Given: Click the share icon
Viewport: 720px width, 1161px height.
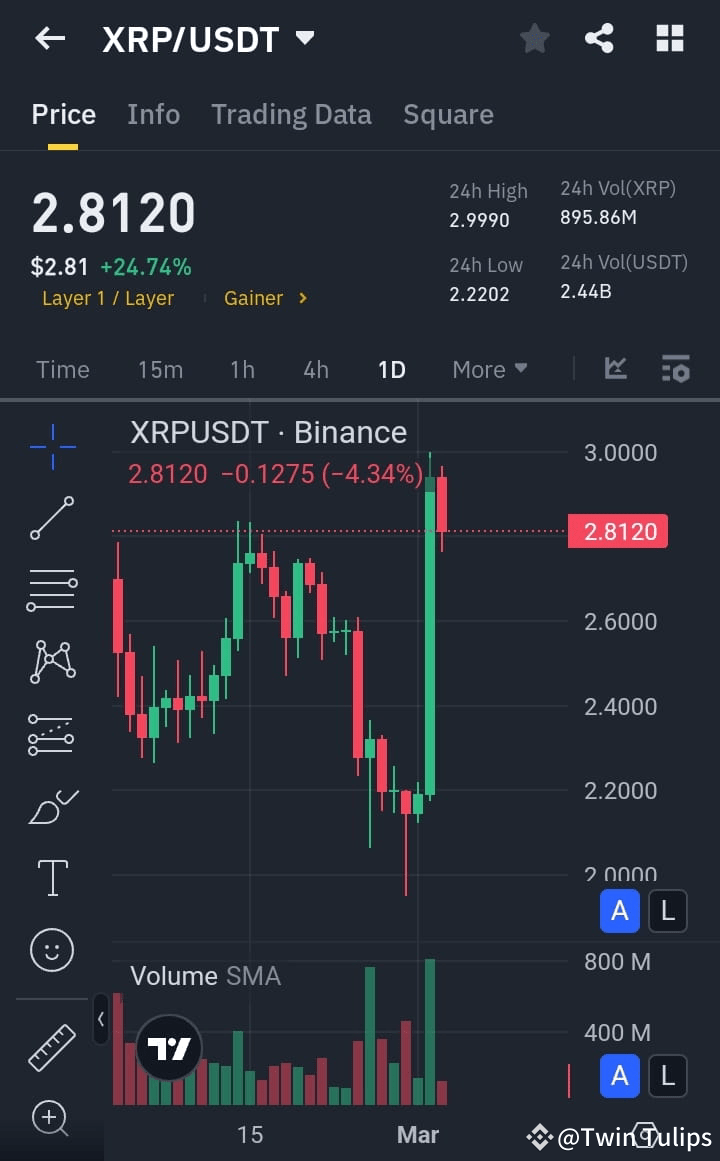Looking at the screenshot, I should coord(600,38).
